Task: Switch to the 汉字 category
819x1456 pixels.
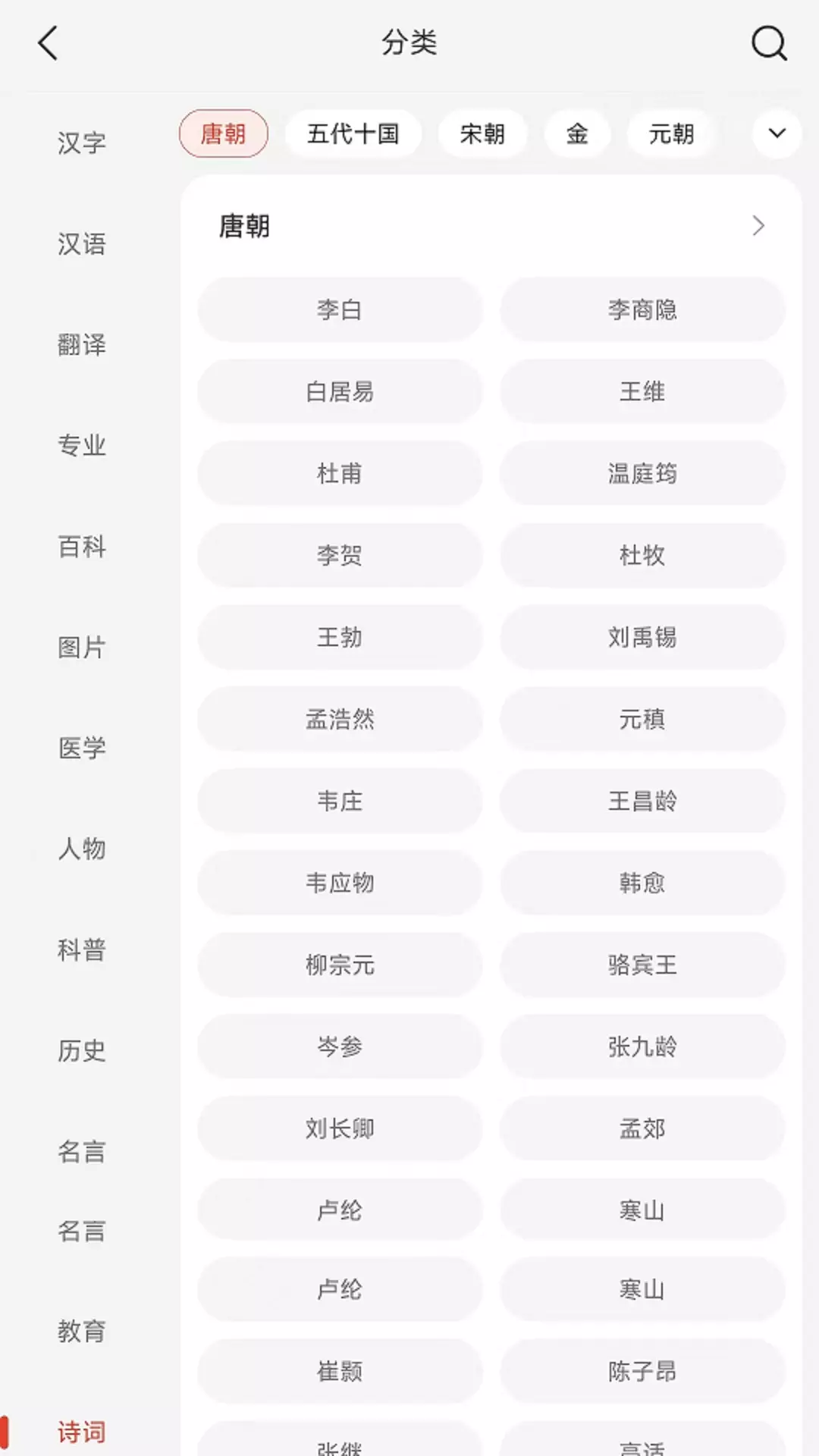Action: click(x=82, y=143)
